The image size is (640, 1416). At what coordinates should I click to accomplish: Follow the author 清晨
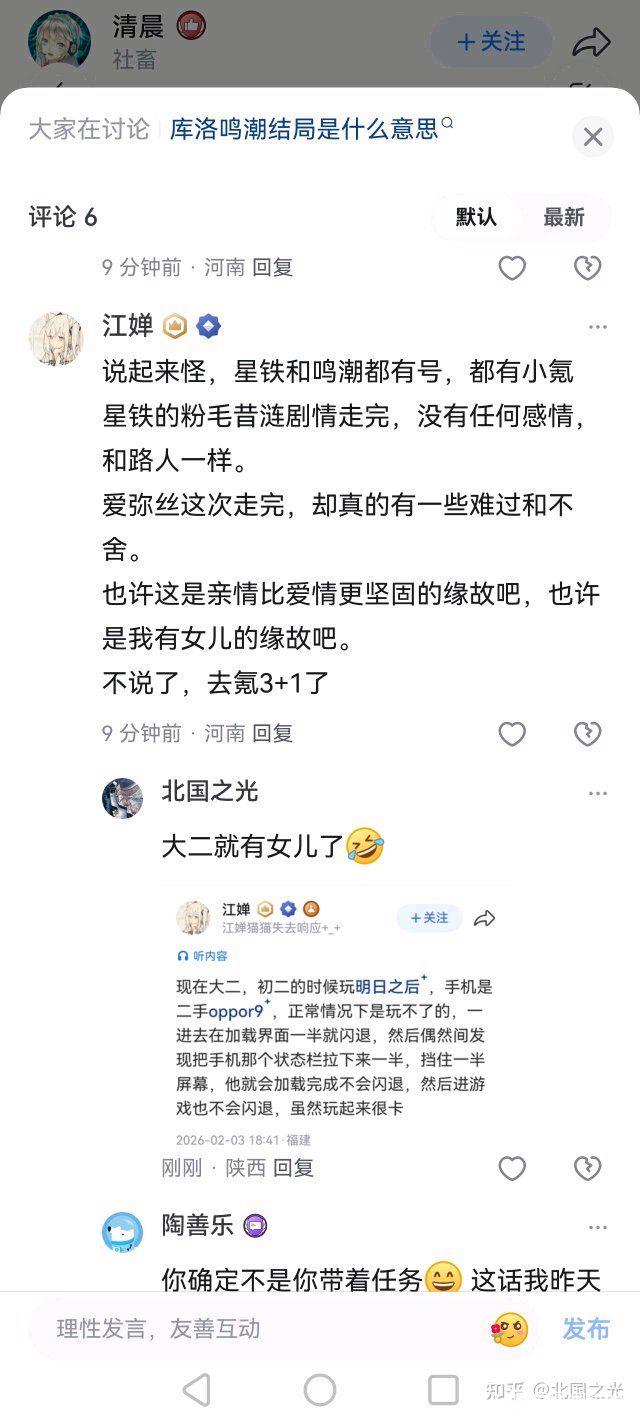tap(490, 42)
